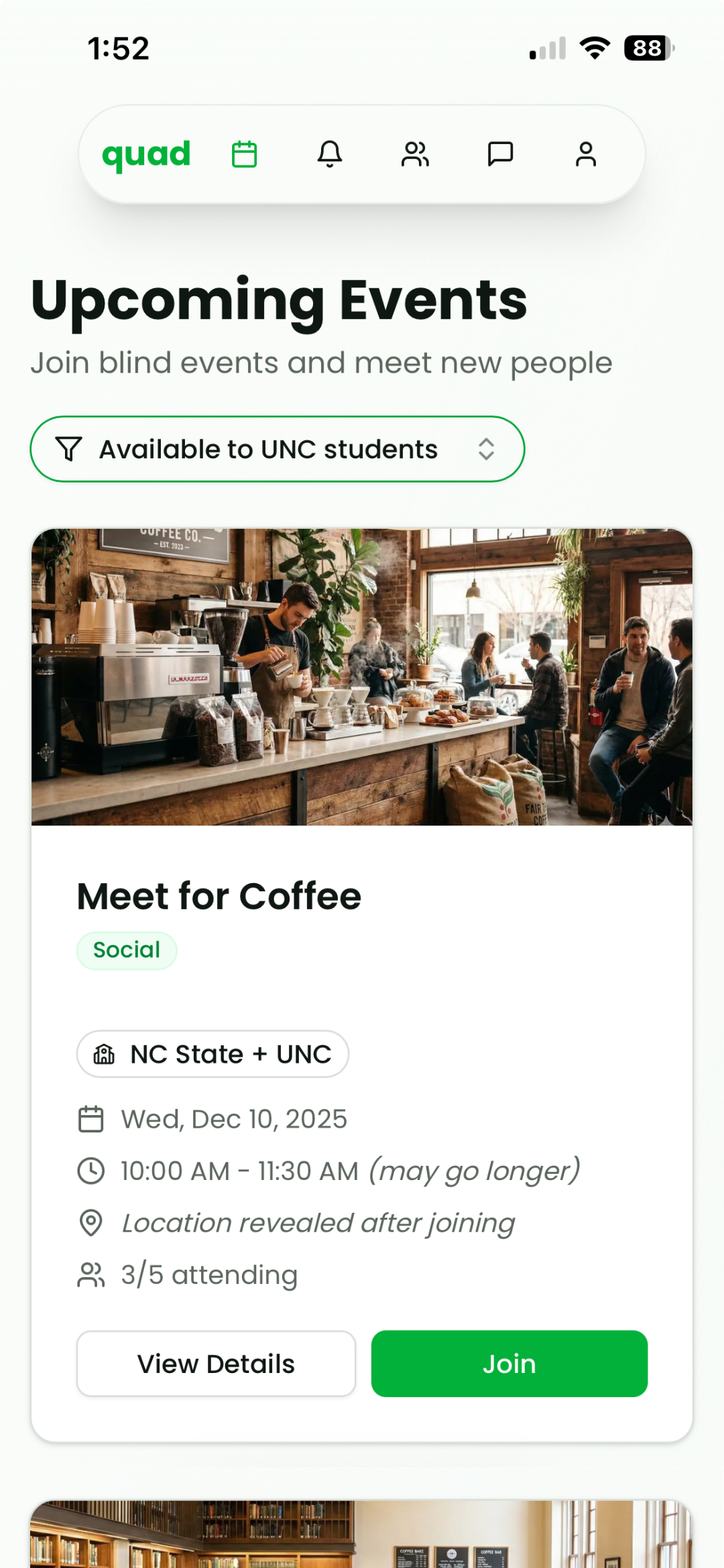This screenshot has height=1568, width=724.
Task: Open the friends icon in the nav bar
Action: point(415,153)
